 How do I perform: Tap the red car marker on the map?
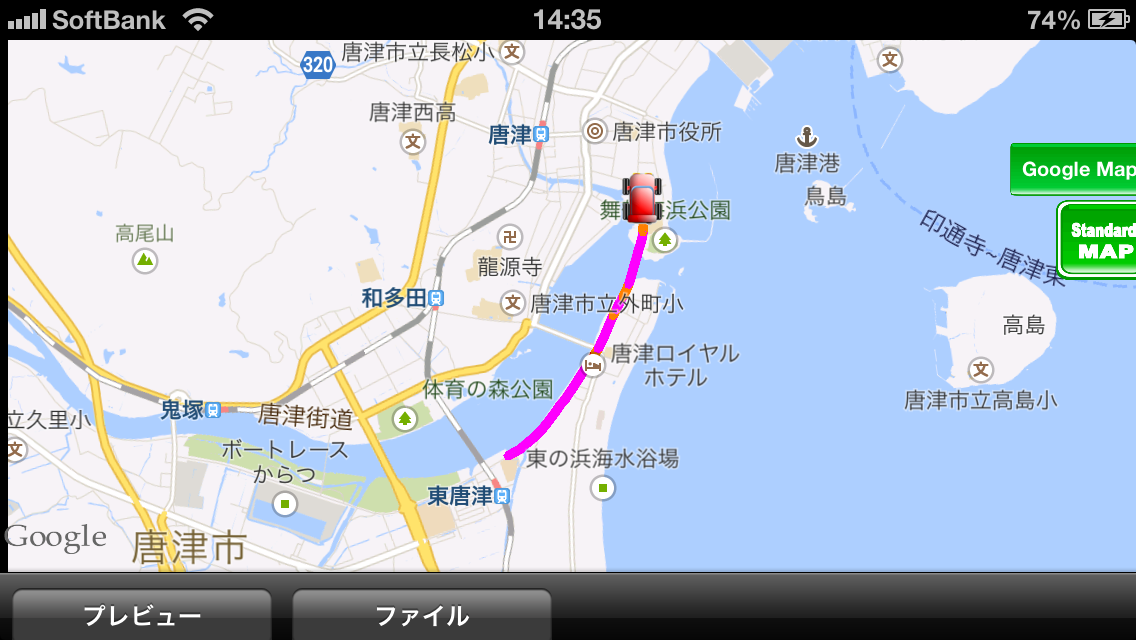coord(642,198)
